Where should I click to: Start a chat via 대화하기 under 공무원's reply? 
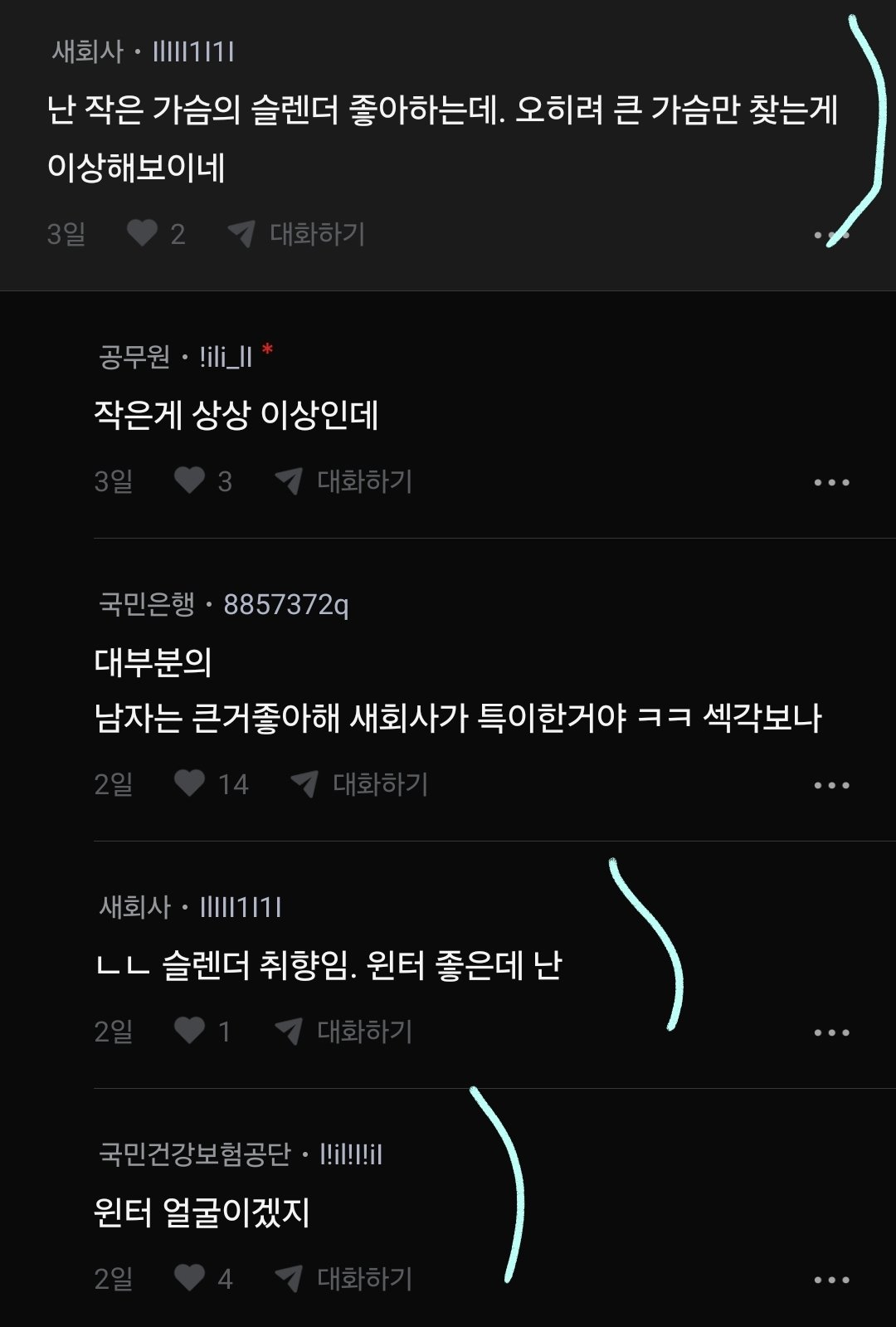coord(344,481)
